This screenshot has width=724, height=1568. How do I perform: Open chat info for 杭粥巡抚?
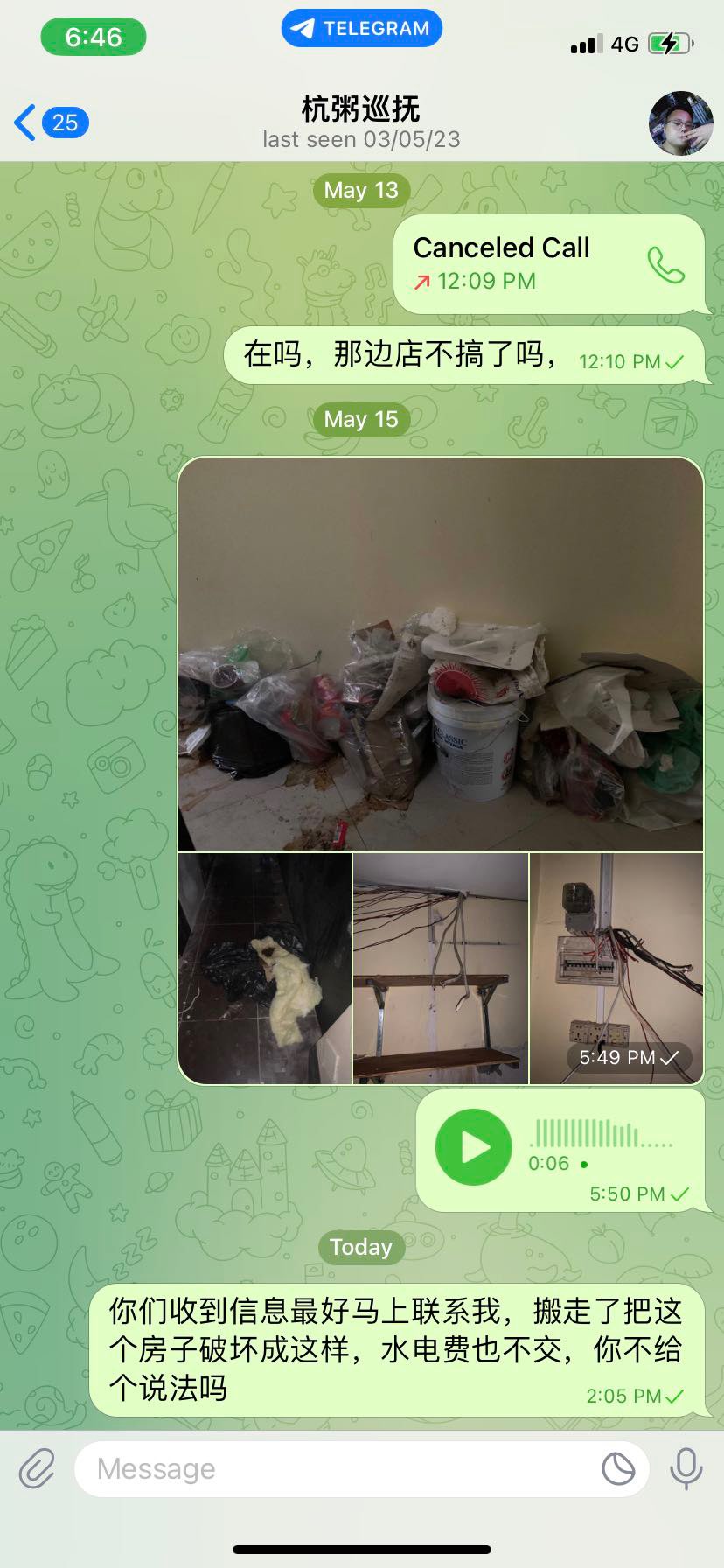click(360, 122)
